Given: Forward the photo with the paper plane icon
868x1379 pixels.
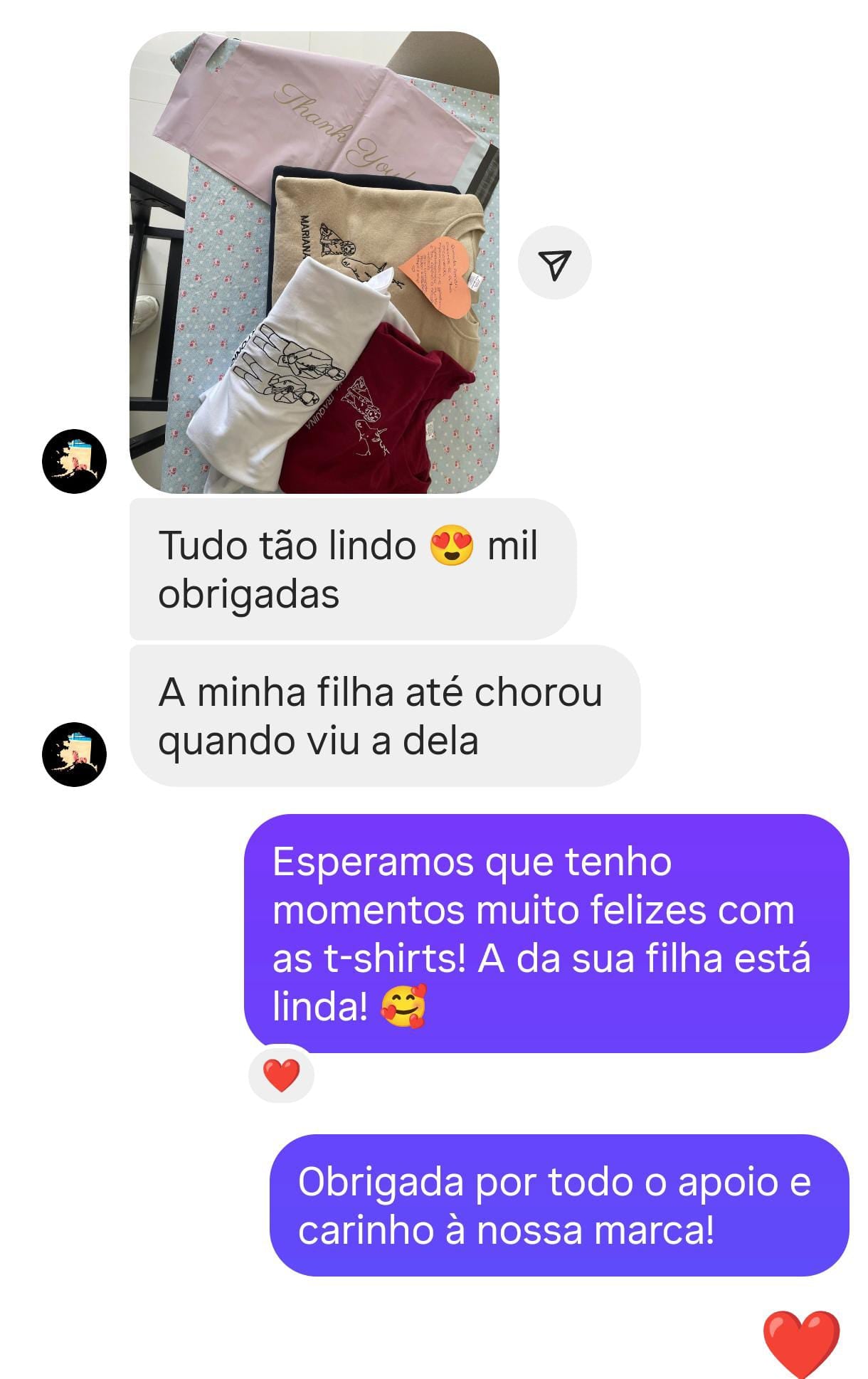Looking at the screenshot, I should [x=555, y=263].
